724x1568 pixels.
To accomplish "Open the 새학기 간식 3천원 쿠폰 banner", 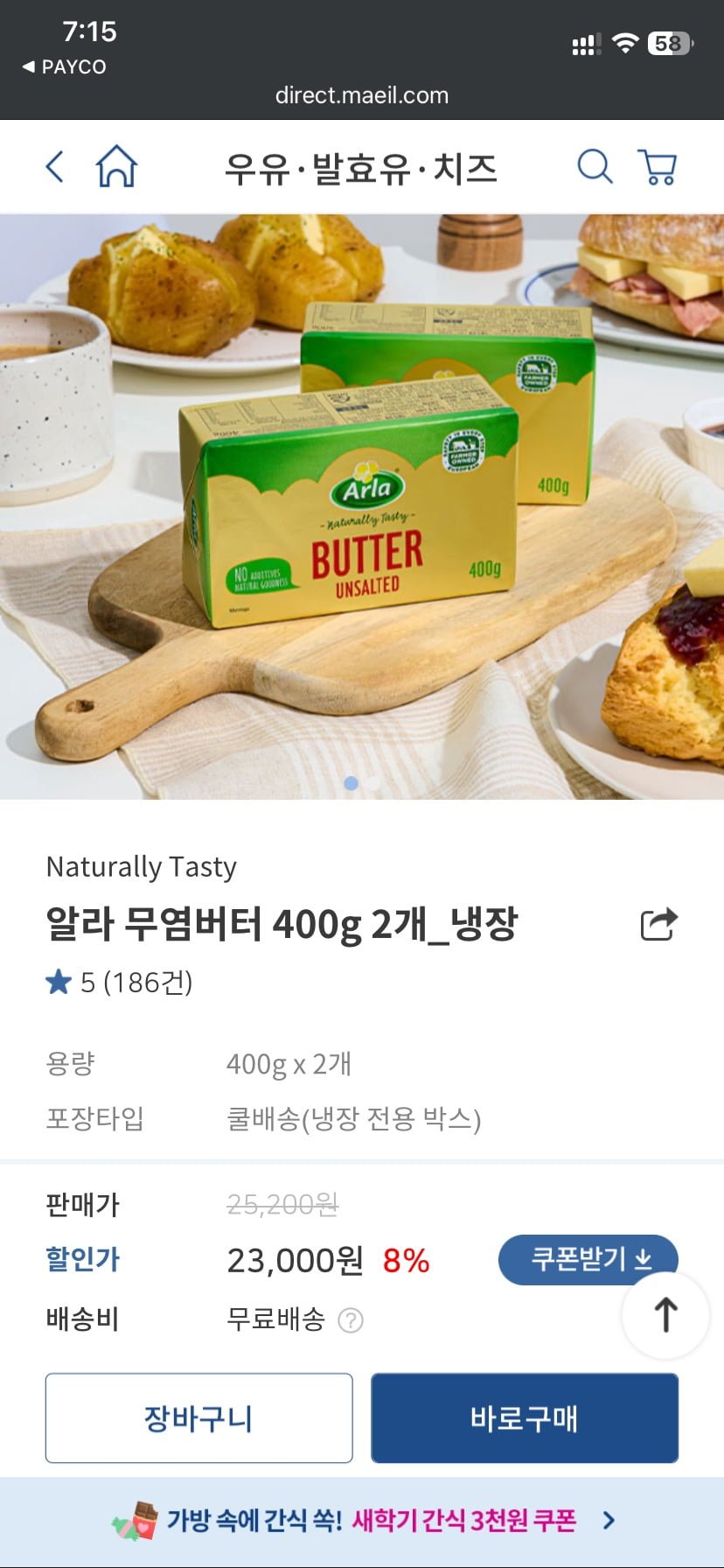I will 362,1521.
